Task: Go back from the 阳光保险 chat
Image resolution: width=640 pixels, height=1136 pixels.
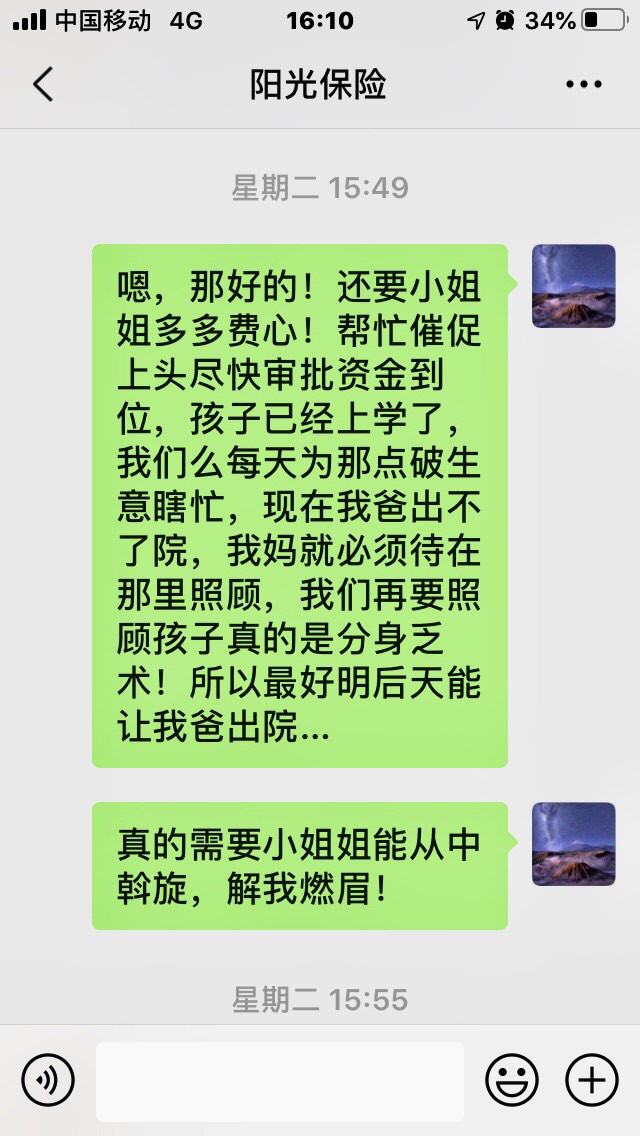Action: tap(42, 85)
